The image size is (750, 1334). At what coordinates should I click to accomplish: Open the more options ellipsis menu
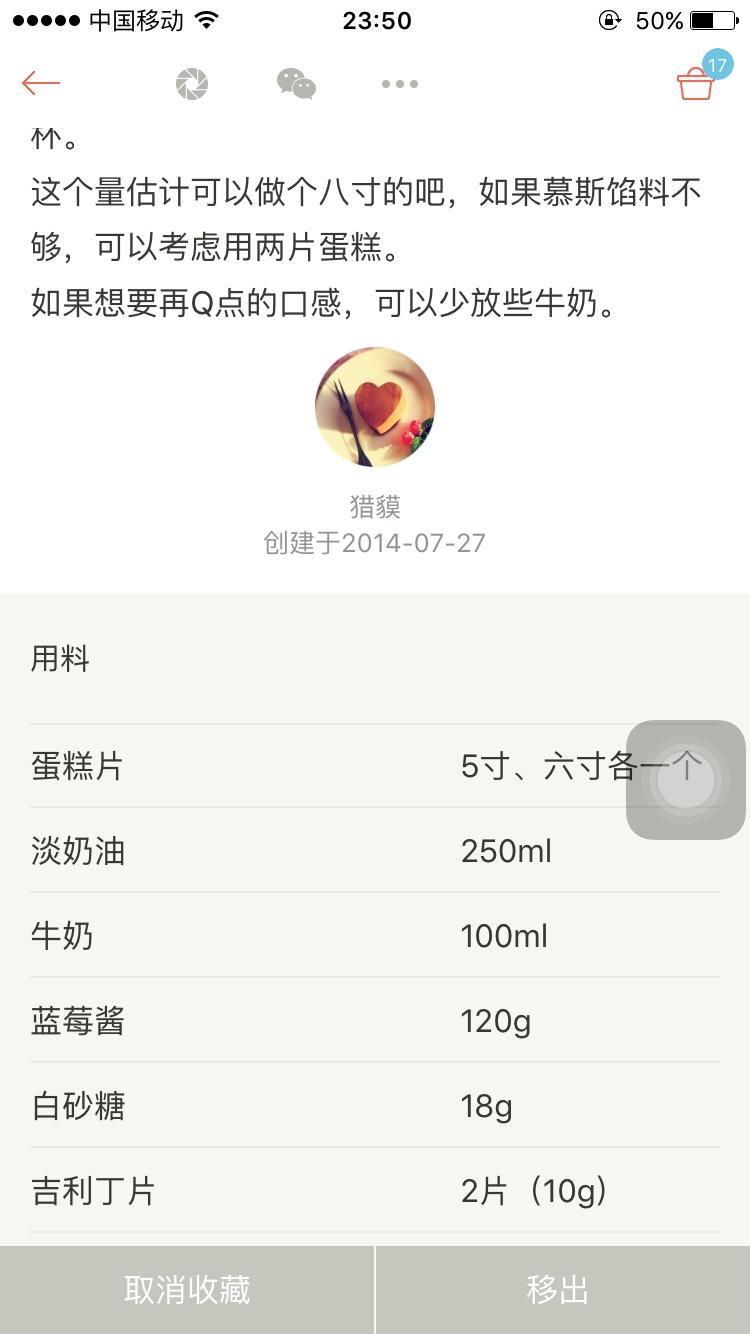point(399,84)
